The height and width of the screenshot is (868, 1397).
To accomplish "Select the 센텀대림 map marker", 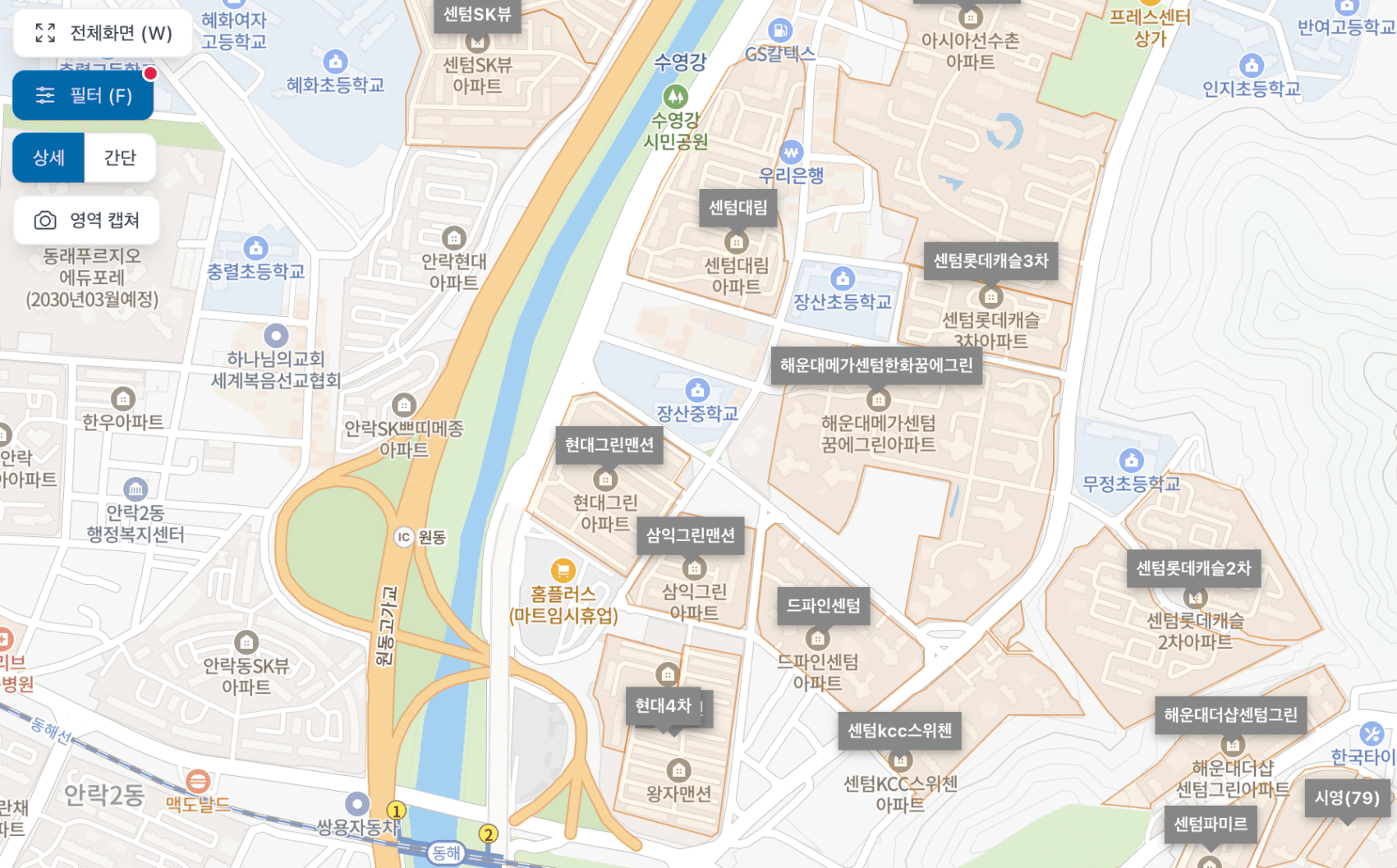I will (x=738, y=208).
